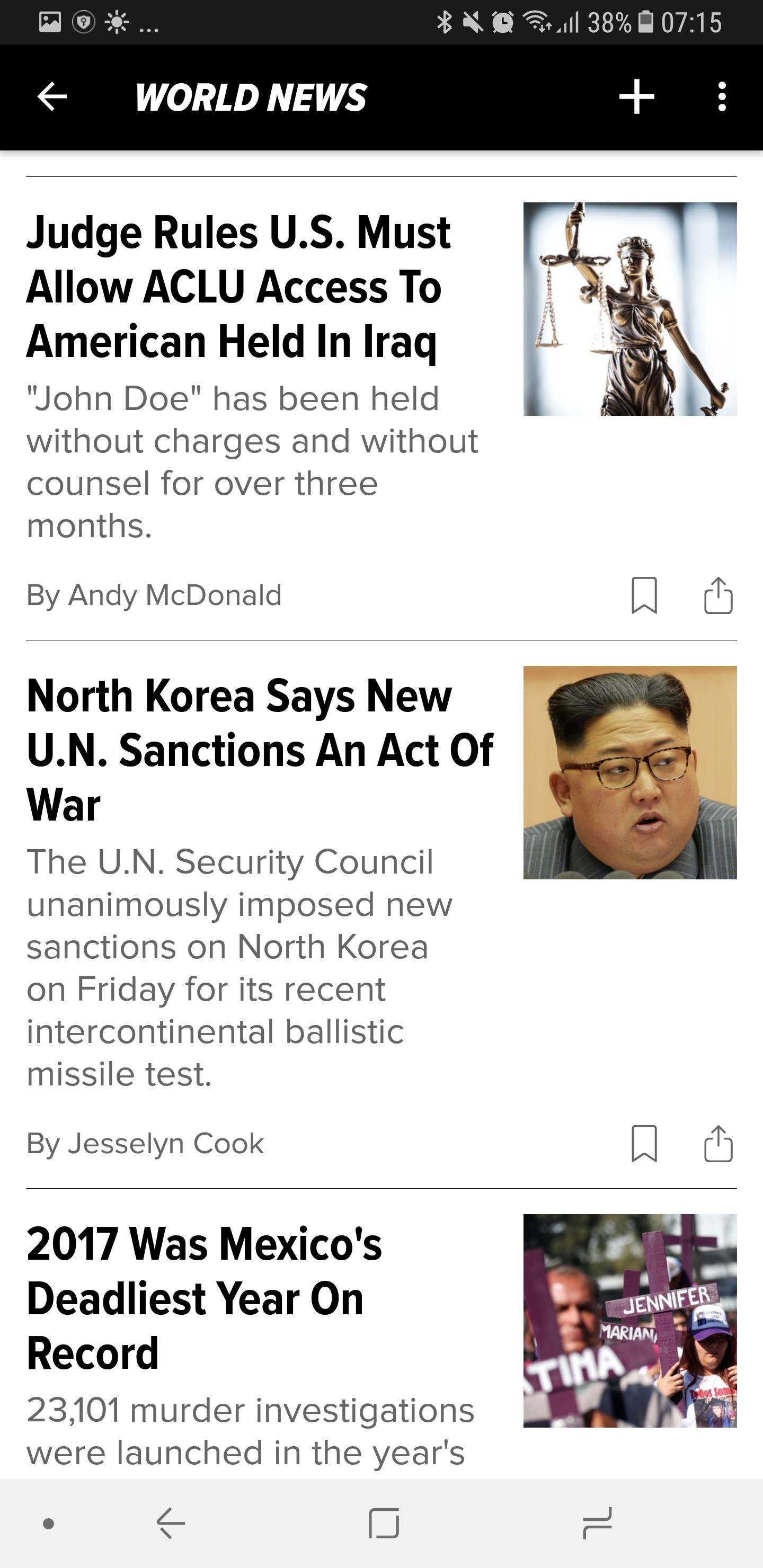Bookmark the Judge Rules ACLU article
The width and height of the screenshot is (763, 1568).
(644, 595)
